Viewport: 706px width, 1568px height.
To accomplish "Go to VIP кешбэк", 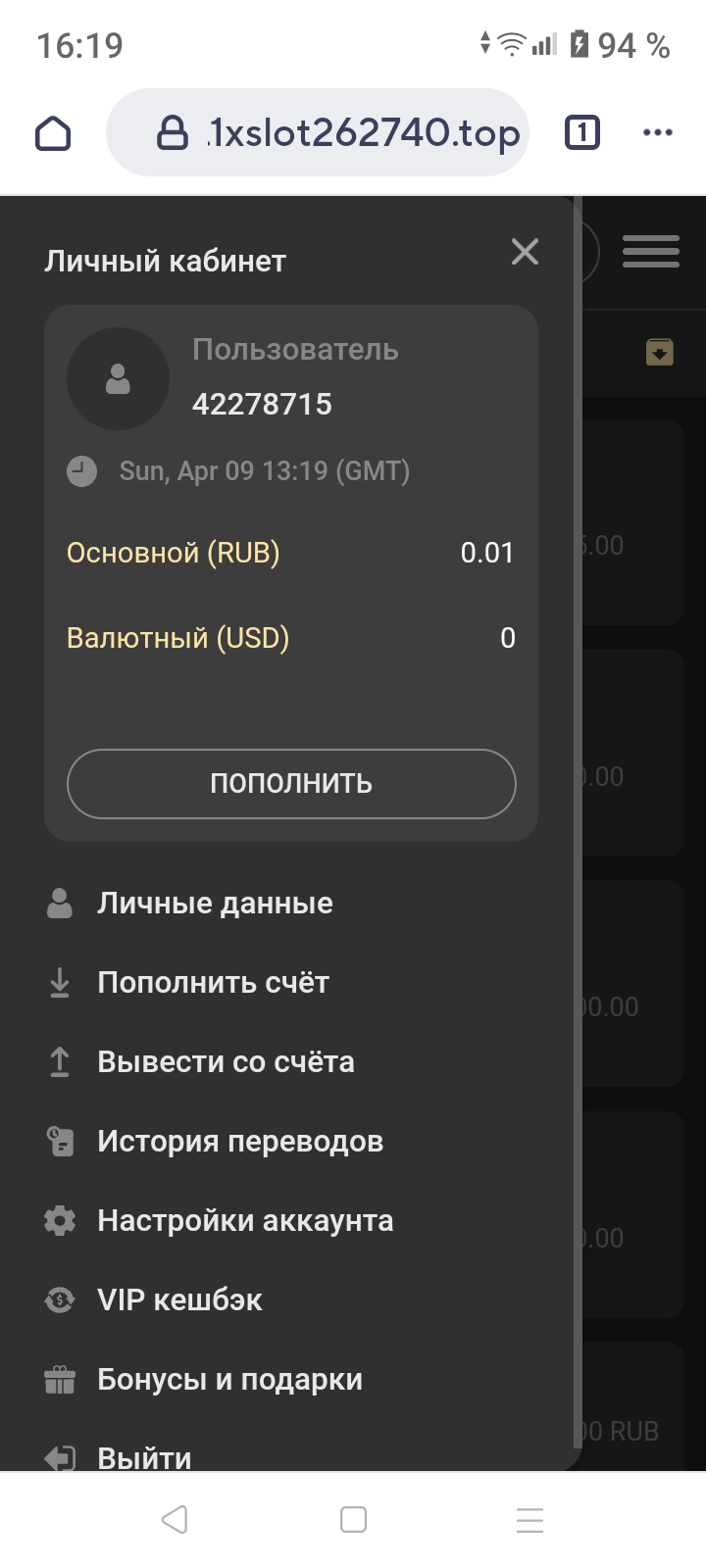I will pos(179,1300).
